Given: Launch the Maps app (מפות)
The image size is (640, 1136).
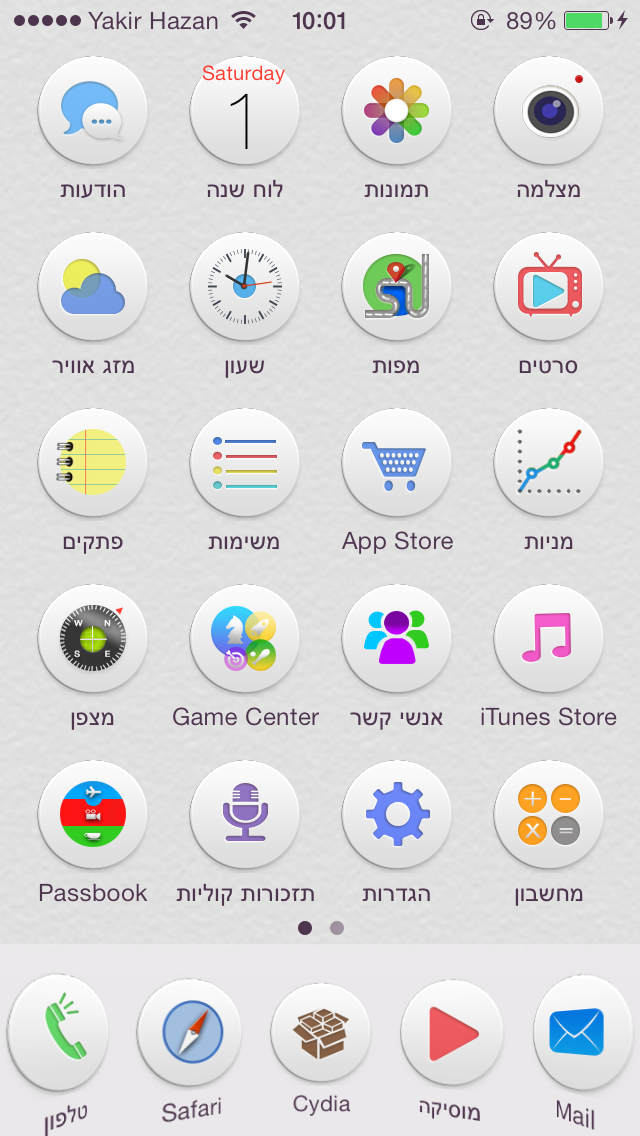Looking at the screenshot, I should click(397, 287).
